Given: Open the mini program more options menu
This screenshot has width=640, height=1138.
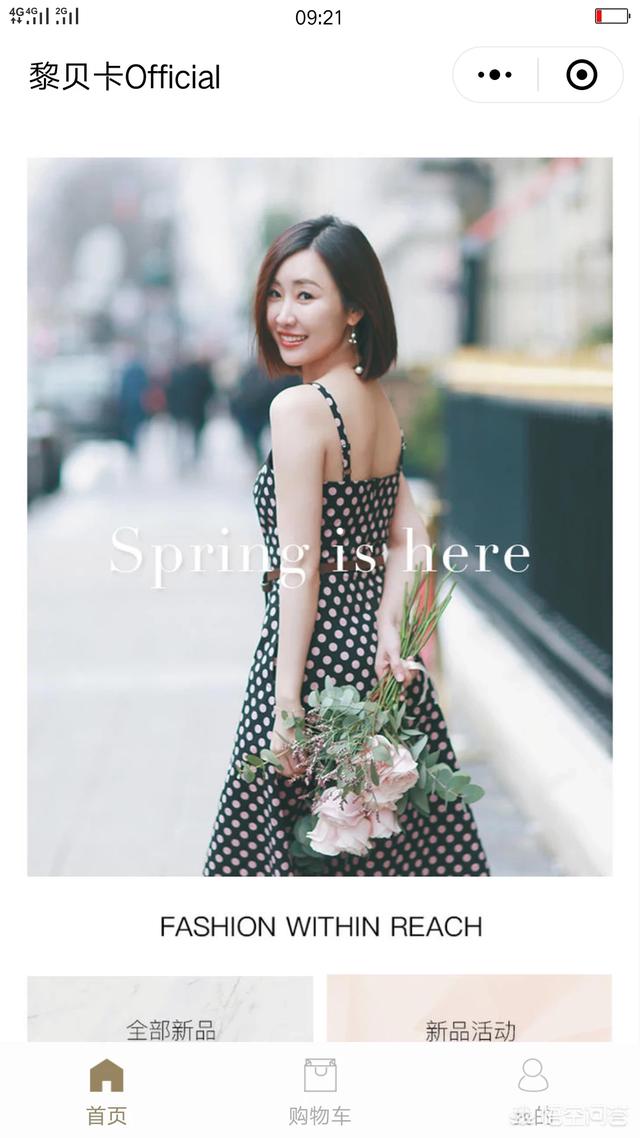Looking at the screenshot, I should click(495, 75).
